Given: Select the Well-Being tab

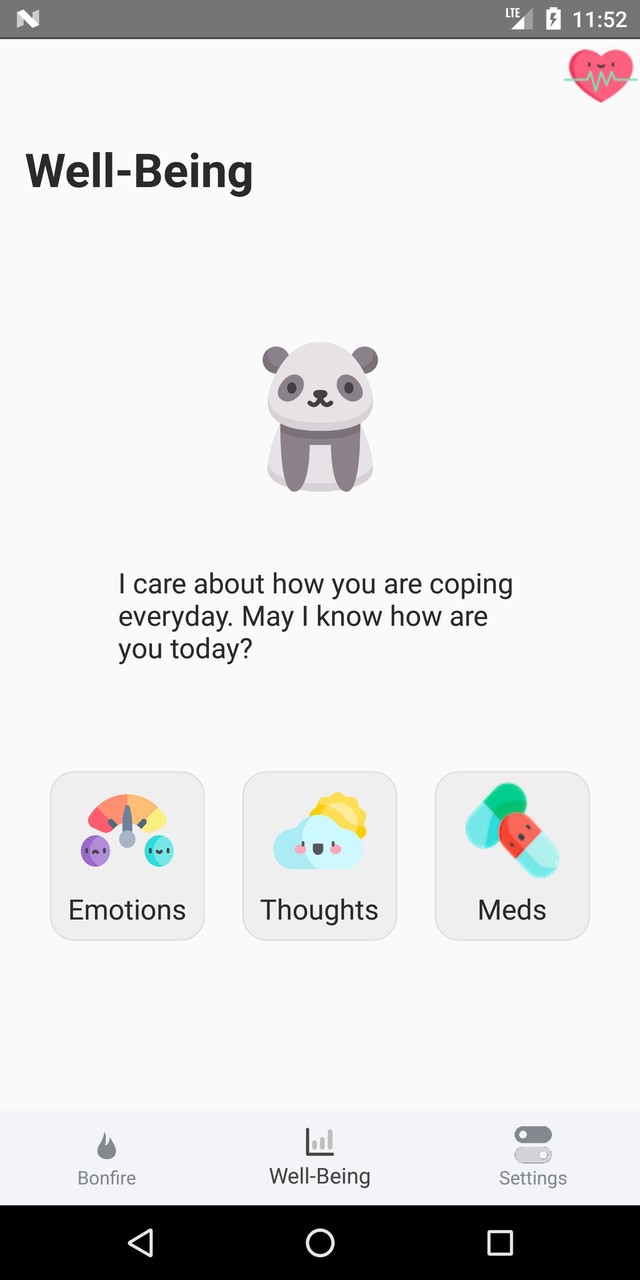Looking at the screenshot, I should coord(320,1158).
